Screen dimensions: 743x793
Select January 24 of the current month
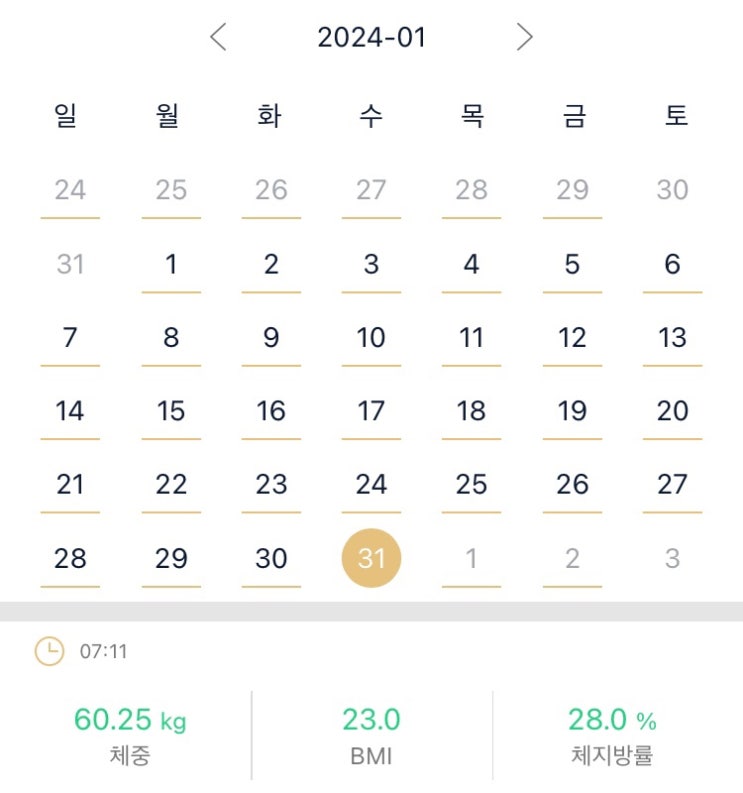click(x=371, y=484)
